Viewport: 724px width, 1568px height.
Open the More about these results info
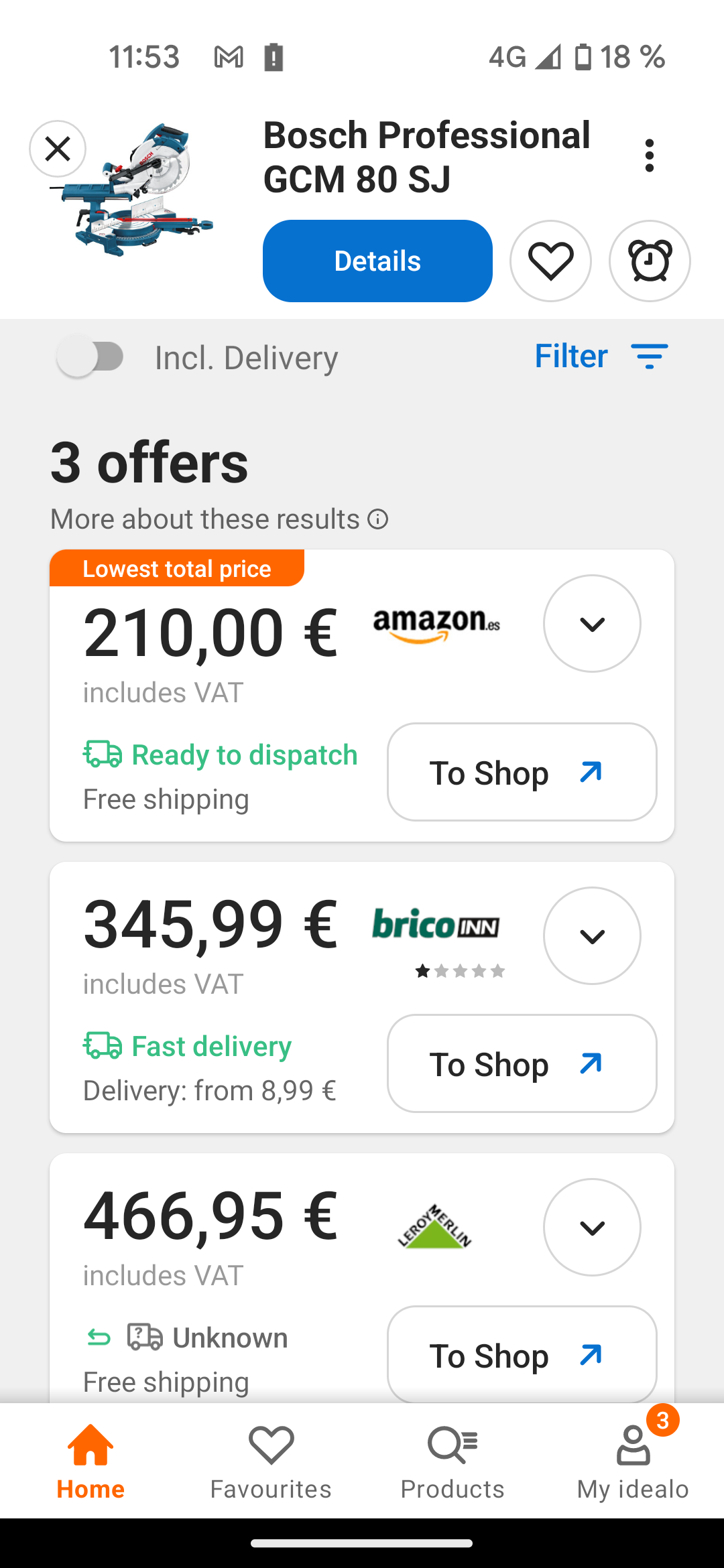pyautogui.click(x=219, y=519)
